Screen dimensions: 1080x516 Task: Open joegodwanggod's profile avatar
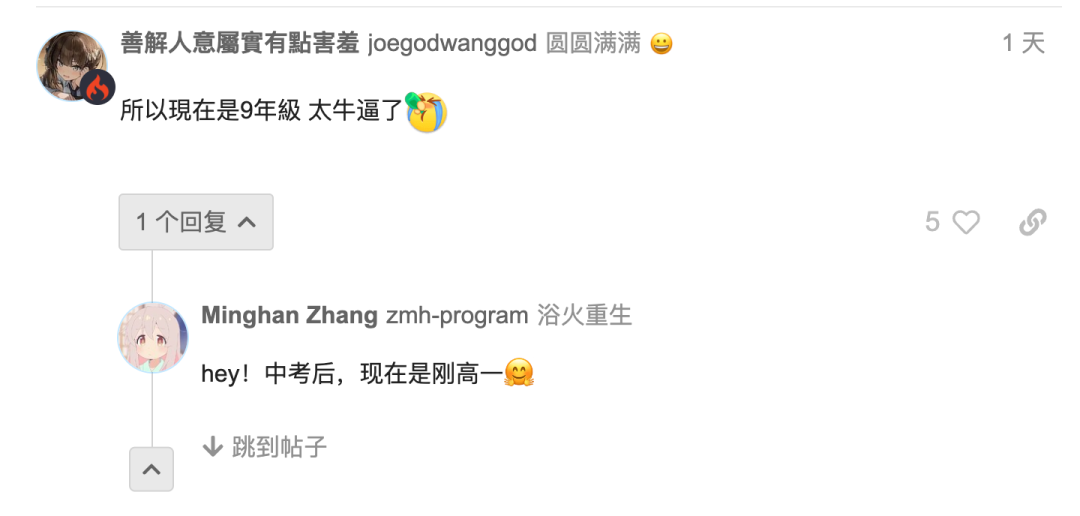point(72,66)
